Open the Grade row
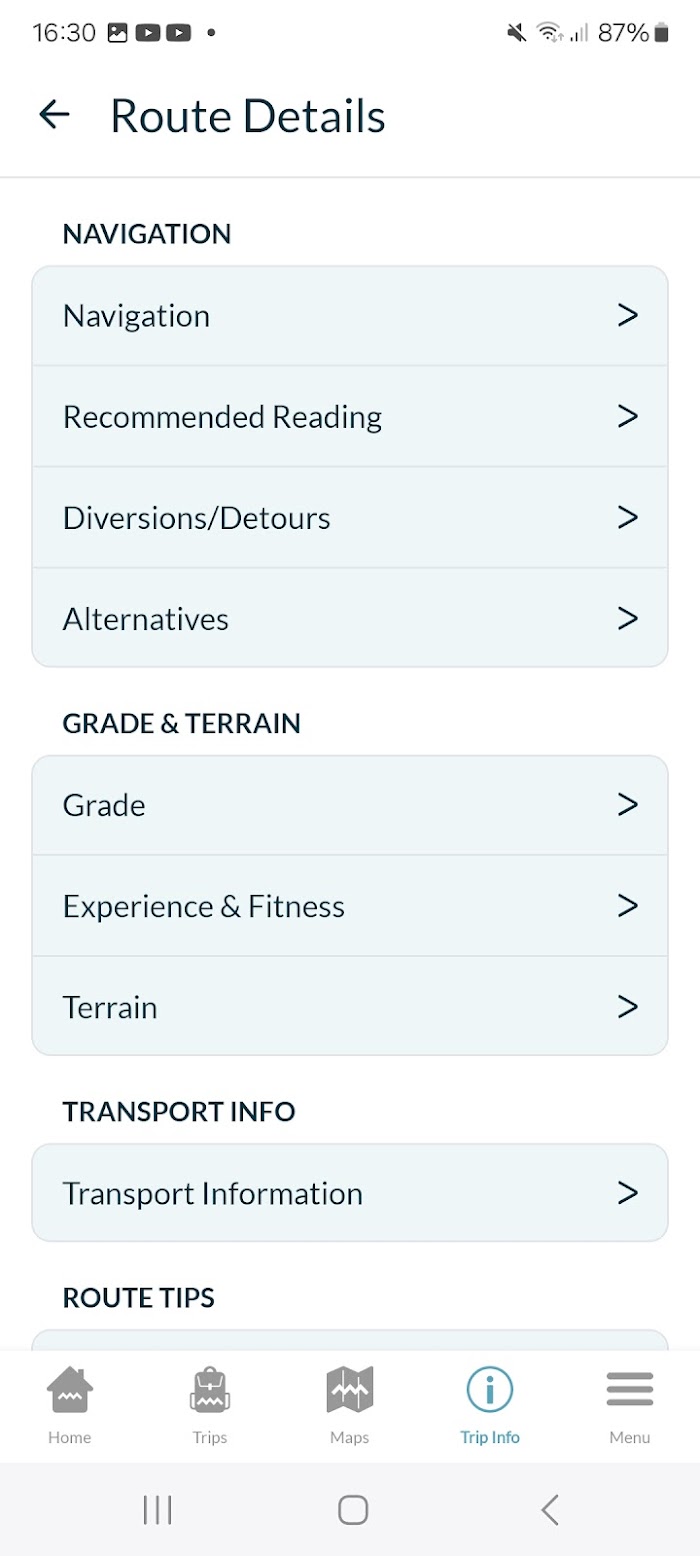The image size is (700, 1556). click(x=350, y=805)
